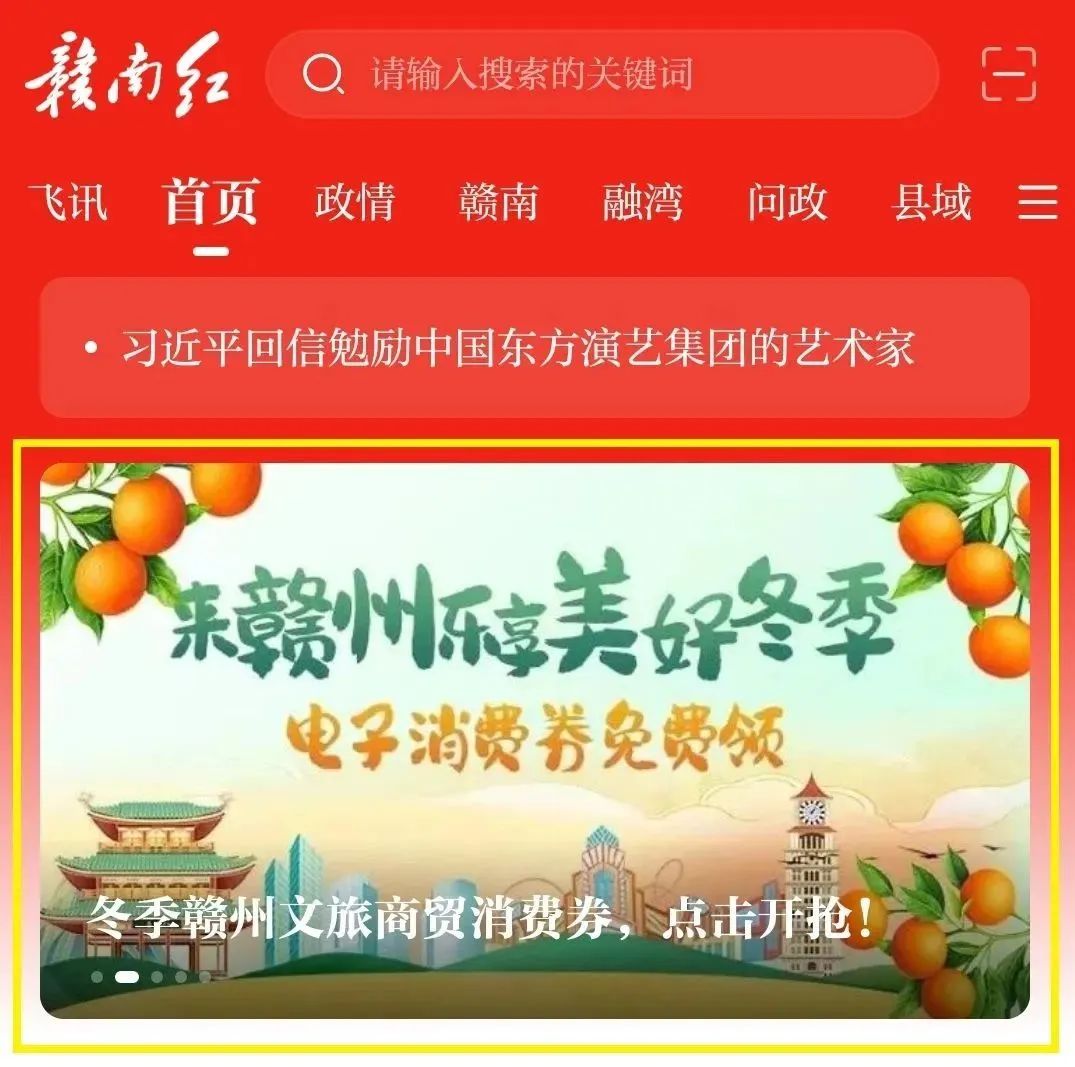Open headline about 习近平回信勉励中国东方演艺集团
This screenshot has height=1067, width=1075.
coord(518,348)
